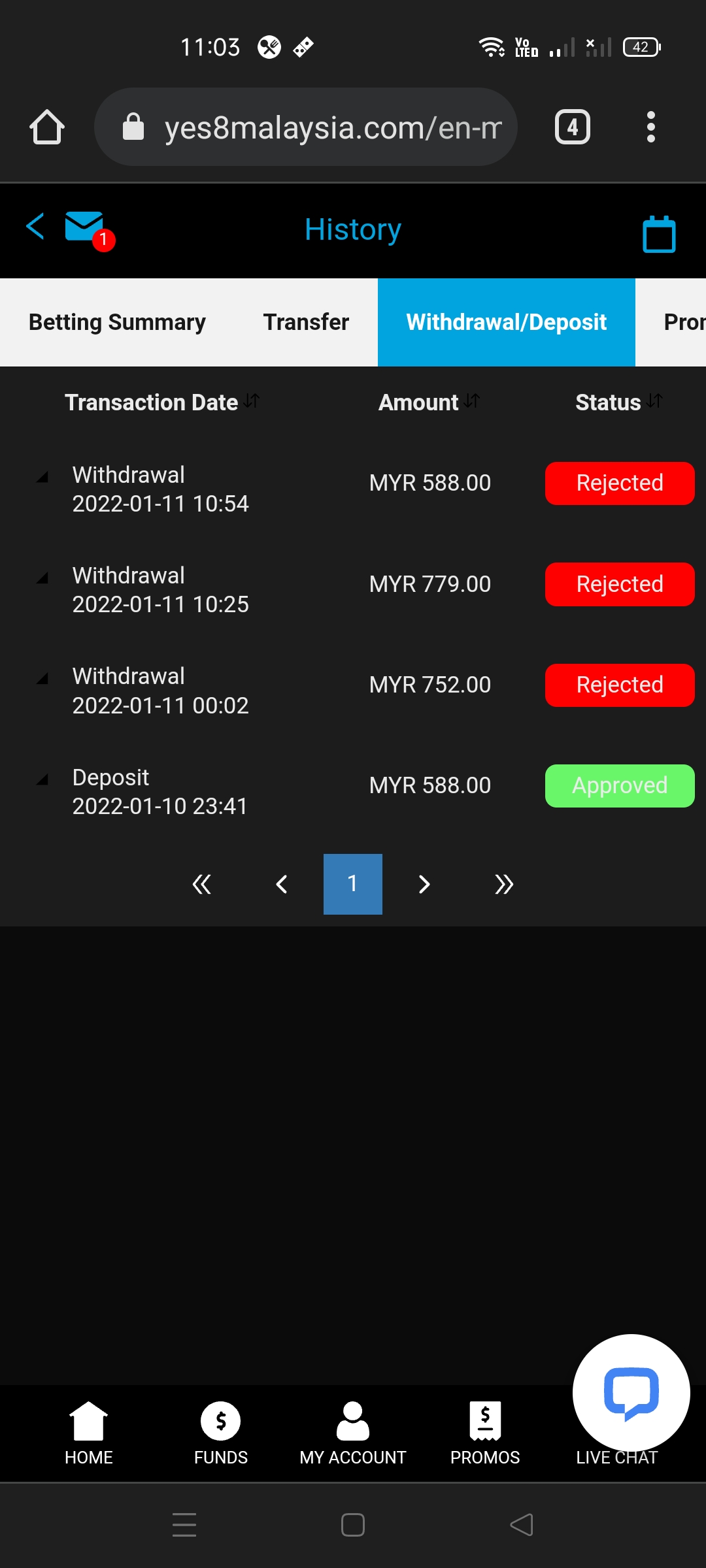Open the inbox mail icon
Screen dimensions: 706x1568
tap(85, 227)
